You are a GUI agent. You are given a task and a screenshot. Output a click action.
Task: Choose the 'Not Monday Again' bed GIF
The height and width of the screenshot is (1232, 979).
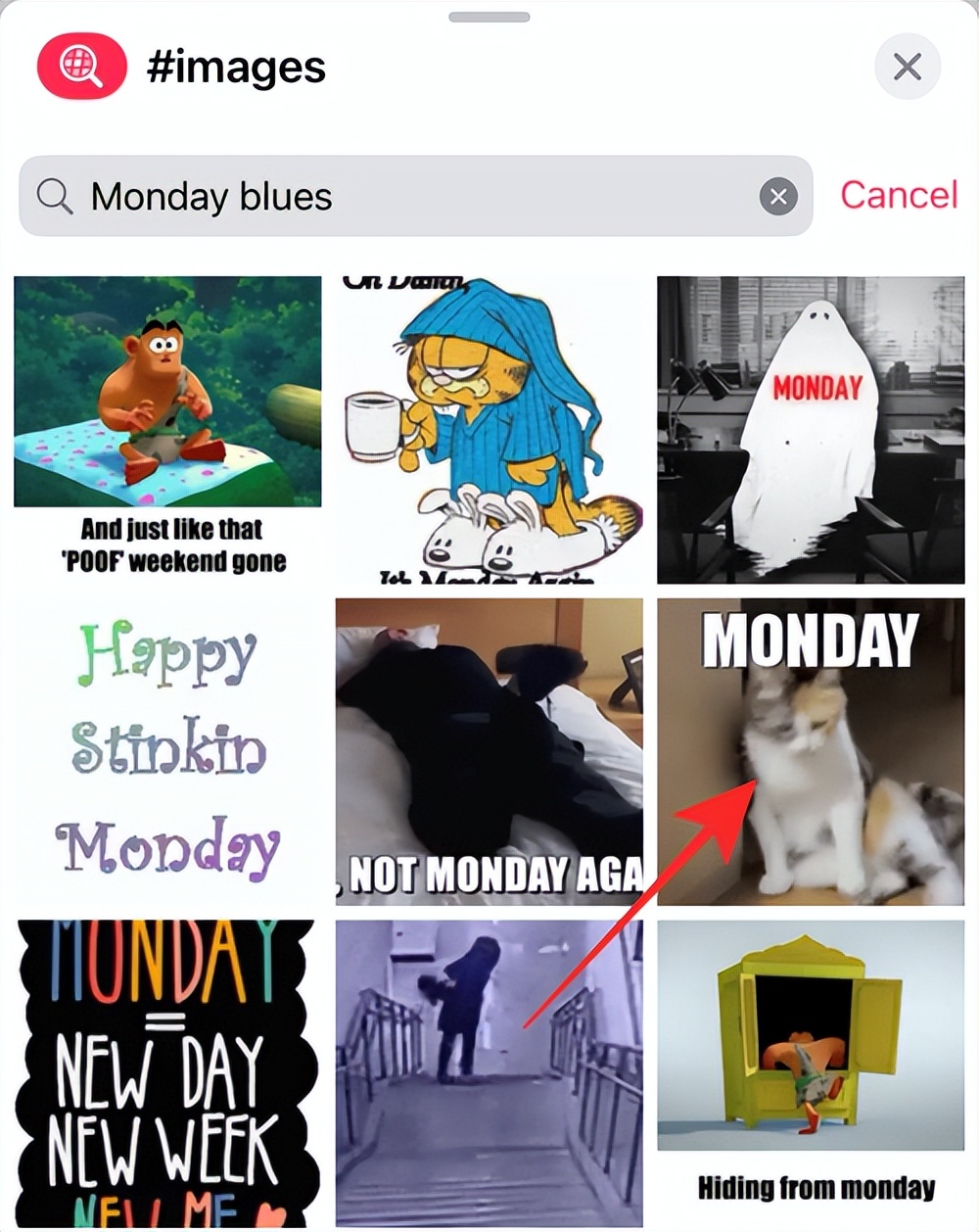489,751
